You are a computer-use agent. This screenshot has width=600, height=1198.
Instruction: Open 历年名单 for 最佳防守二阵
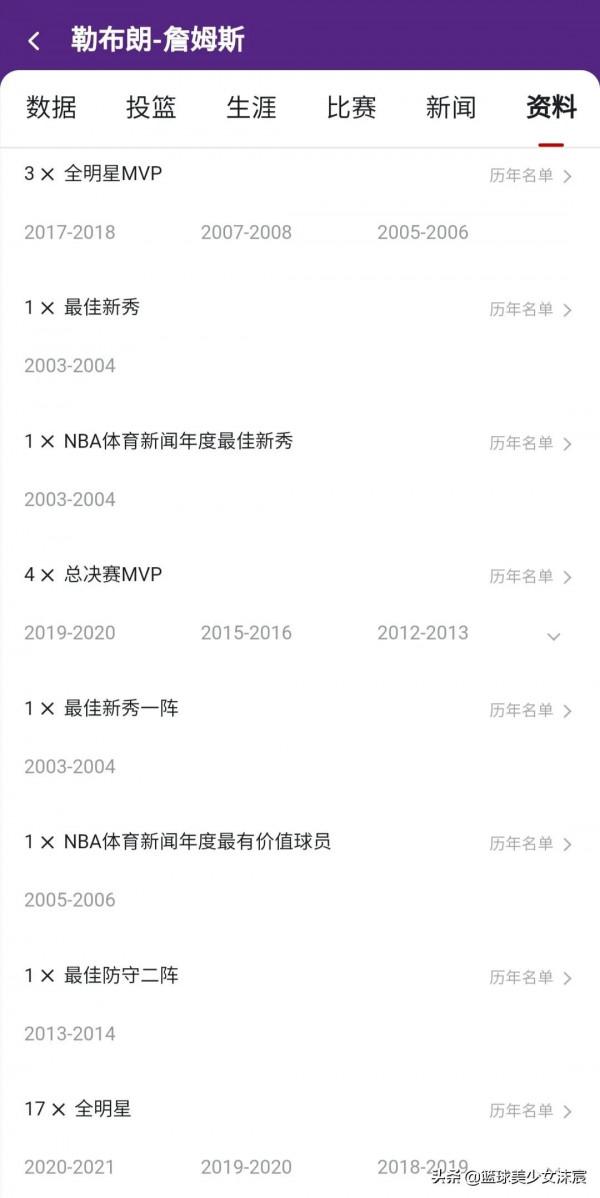pyautogui.click(x=530, y=978)
